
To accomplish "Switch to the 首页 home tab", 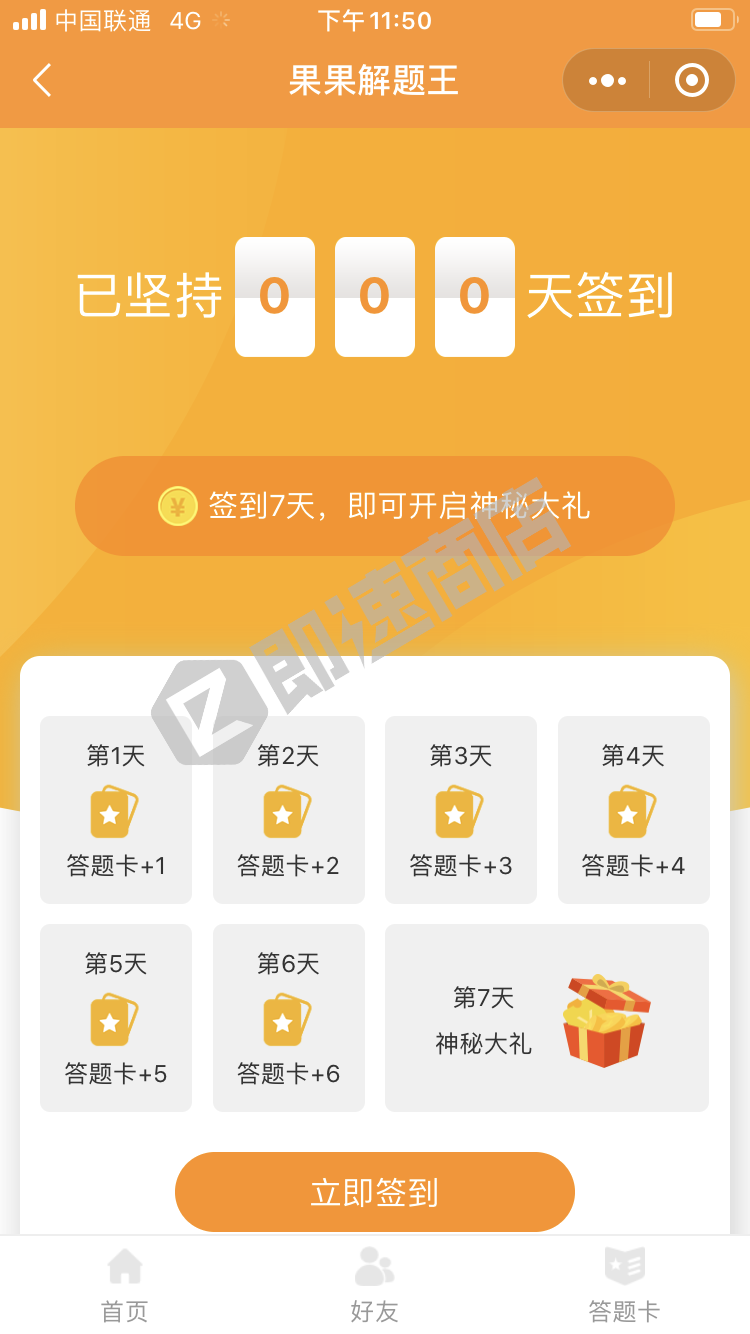I will tap(125, 1284).
